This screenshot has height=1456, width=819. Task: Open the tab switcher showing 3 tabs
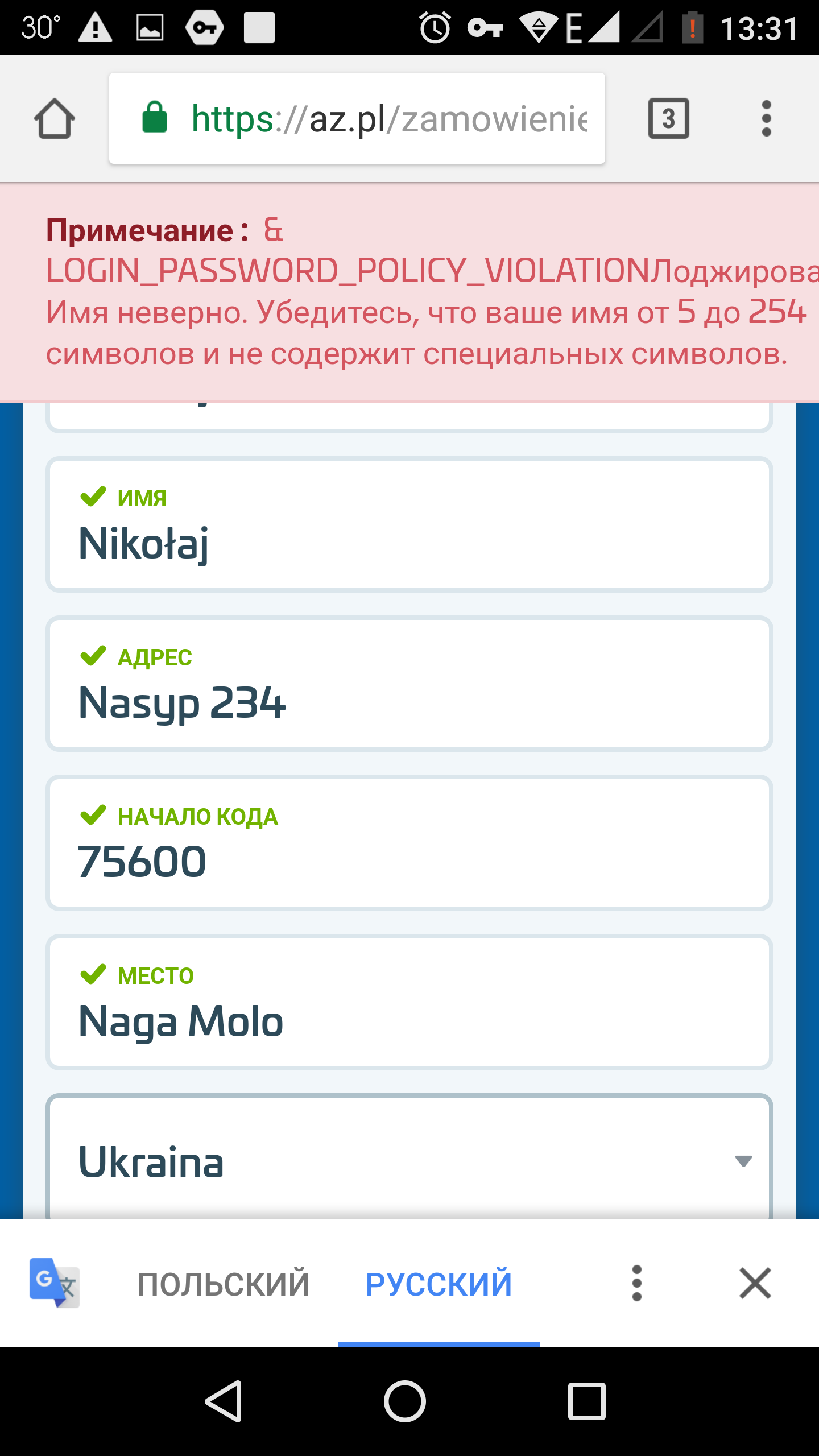pyautogui.click(x=668, y=118)
